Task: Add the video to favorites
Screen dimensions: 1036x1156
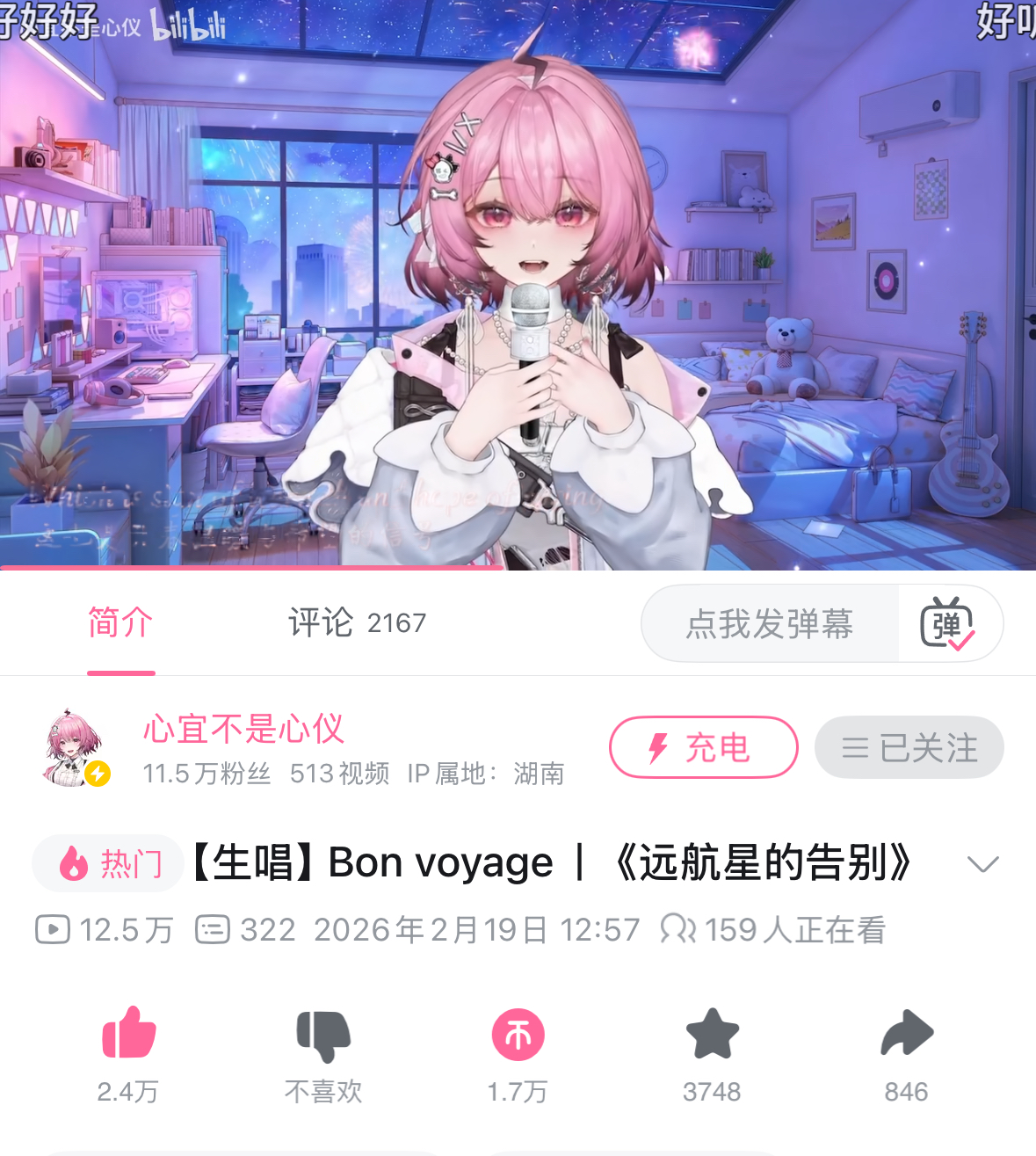Action: pos(712,1034)
